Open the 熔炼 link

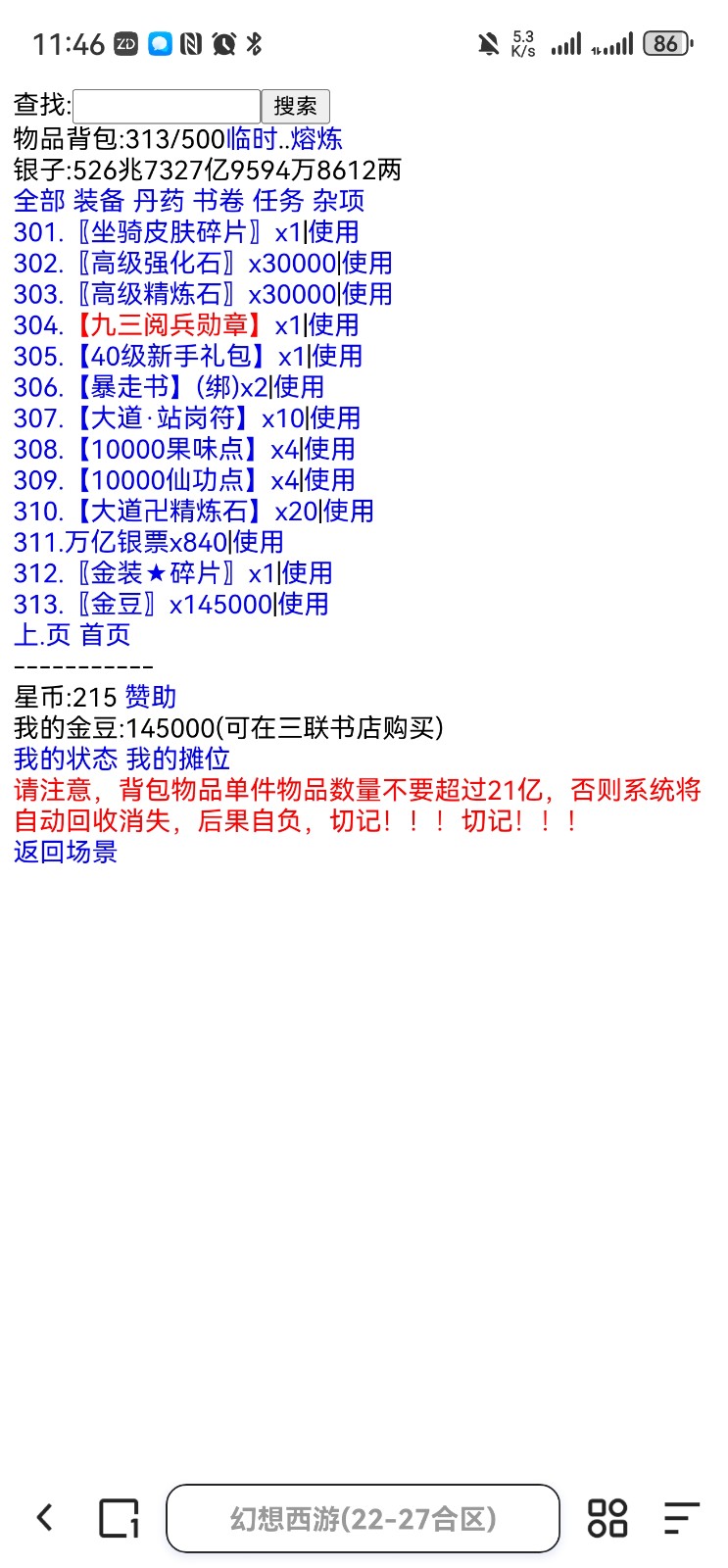(316, 138)
